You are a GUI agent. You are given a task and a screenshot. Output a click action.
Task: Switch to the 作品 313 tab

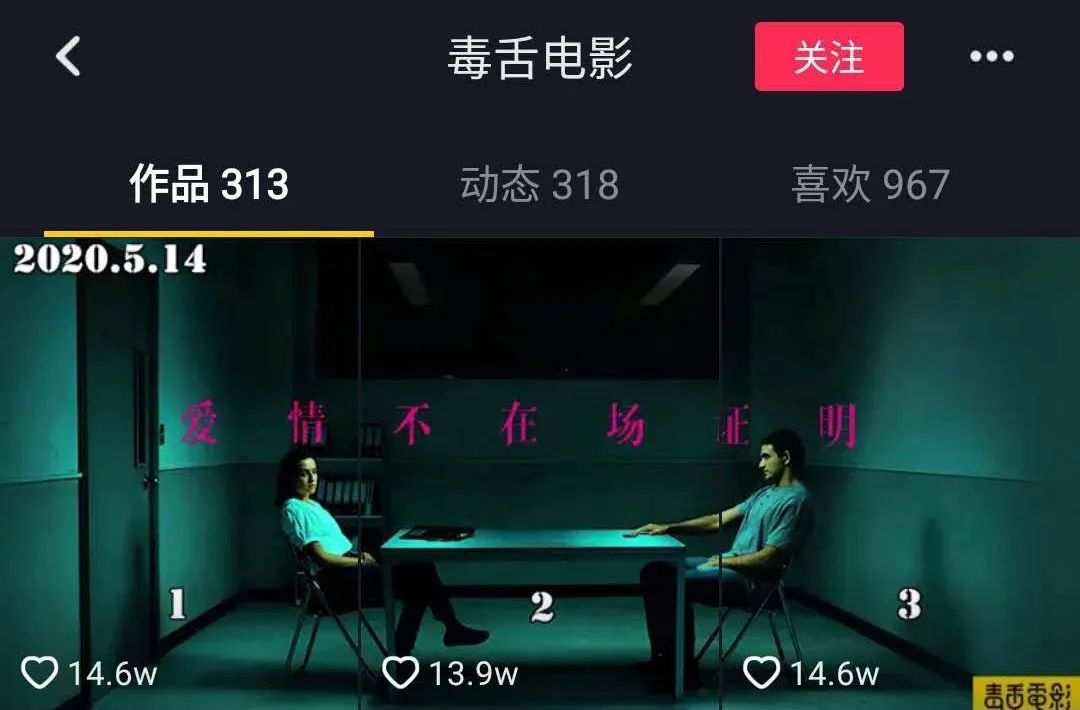[x=209, y=185]
